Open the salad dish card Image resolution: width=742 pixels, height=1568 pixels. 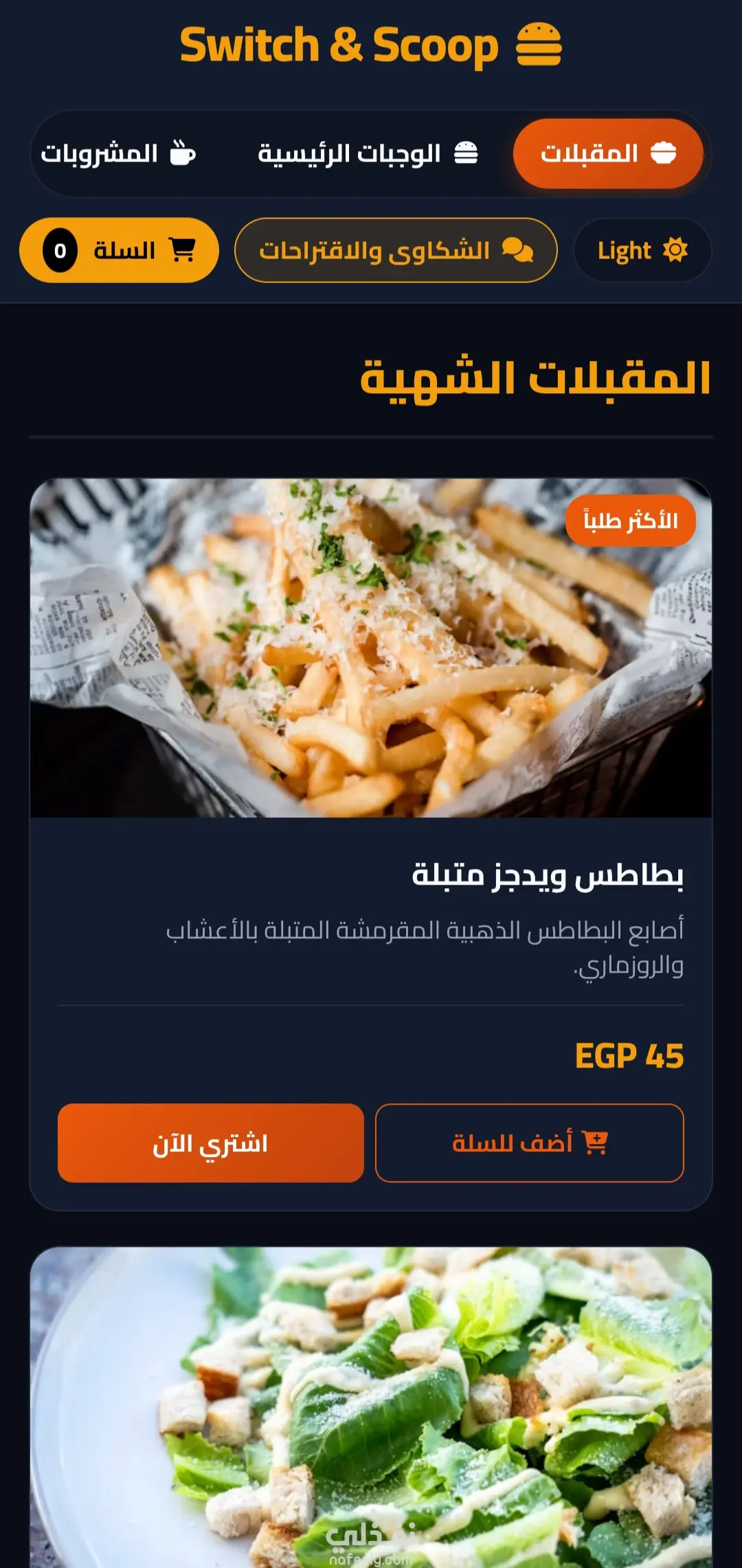371,1407
